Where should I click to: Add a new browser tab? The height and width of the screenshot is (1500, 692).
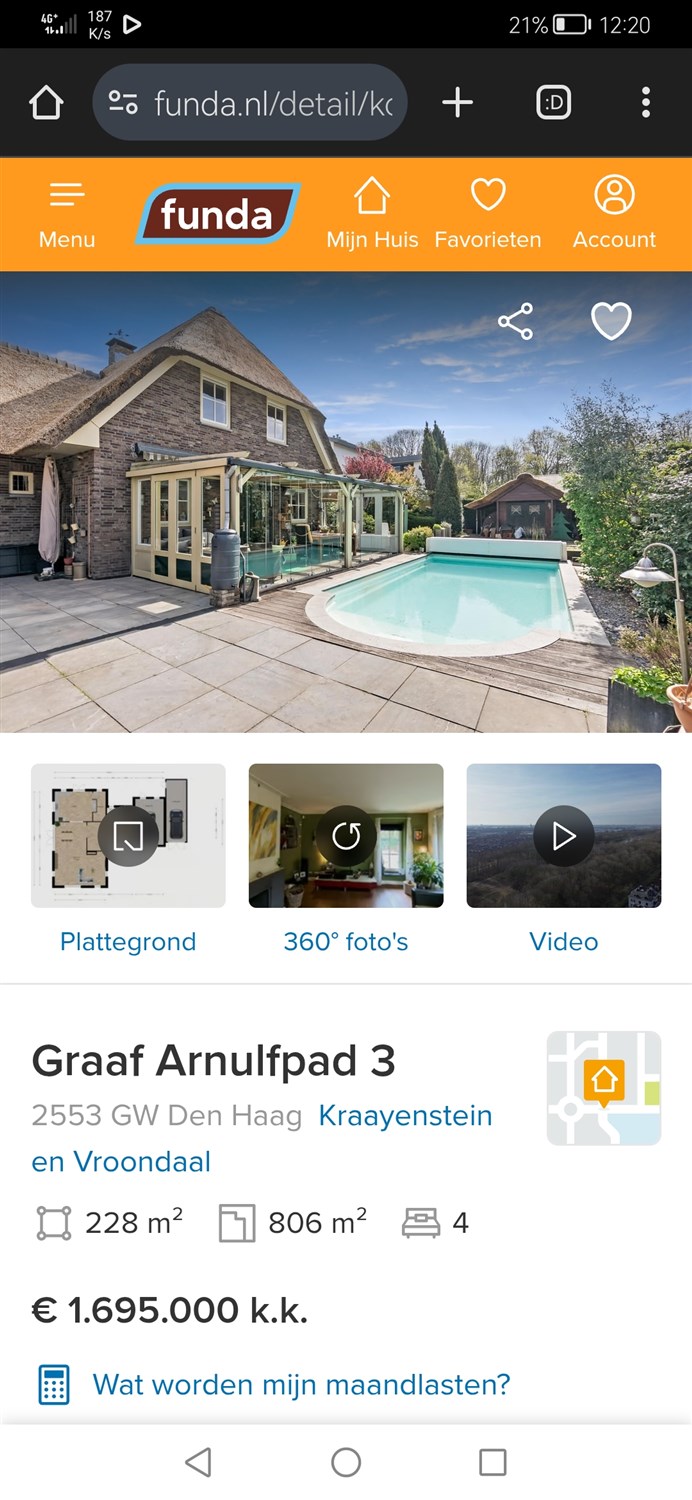click(457, 102)
